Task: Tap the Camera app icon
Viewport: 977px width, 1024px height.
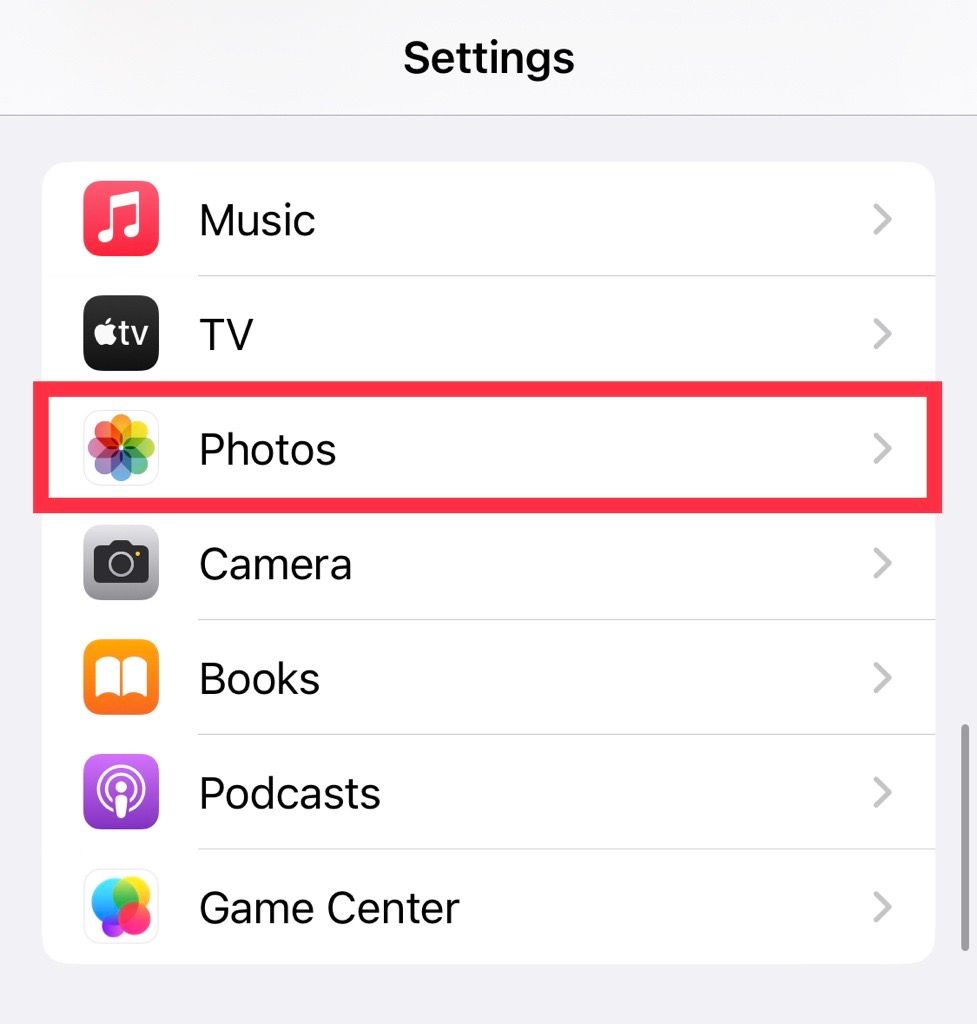Action: tap(120, 563)
